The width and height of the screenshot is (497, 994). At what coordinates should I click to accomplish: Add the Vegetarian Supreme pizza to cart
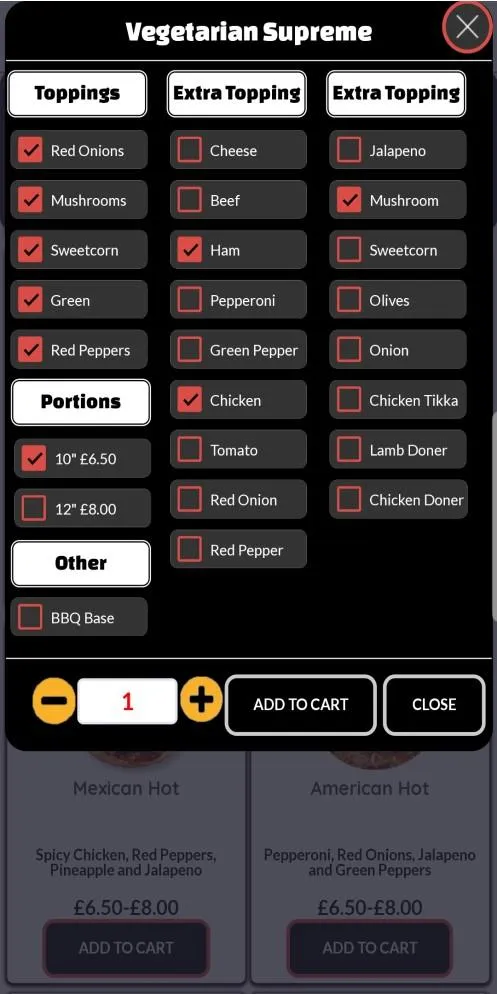300,704
